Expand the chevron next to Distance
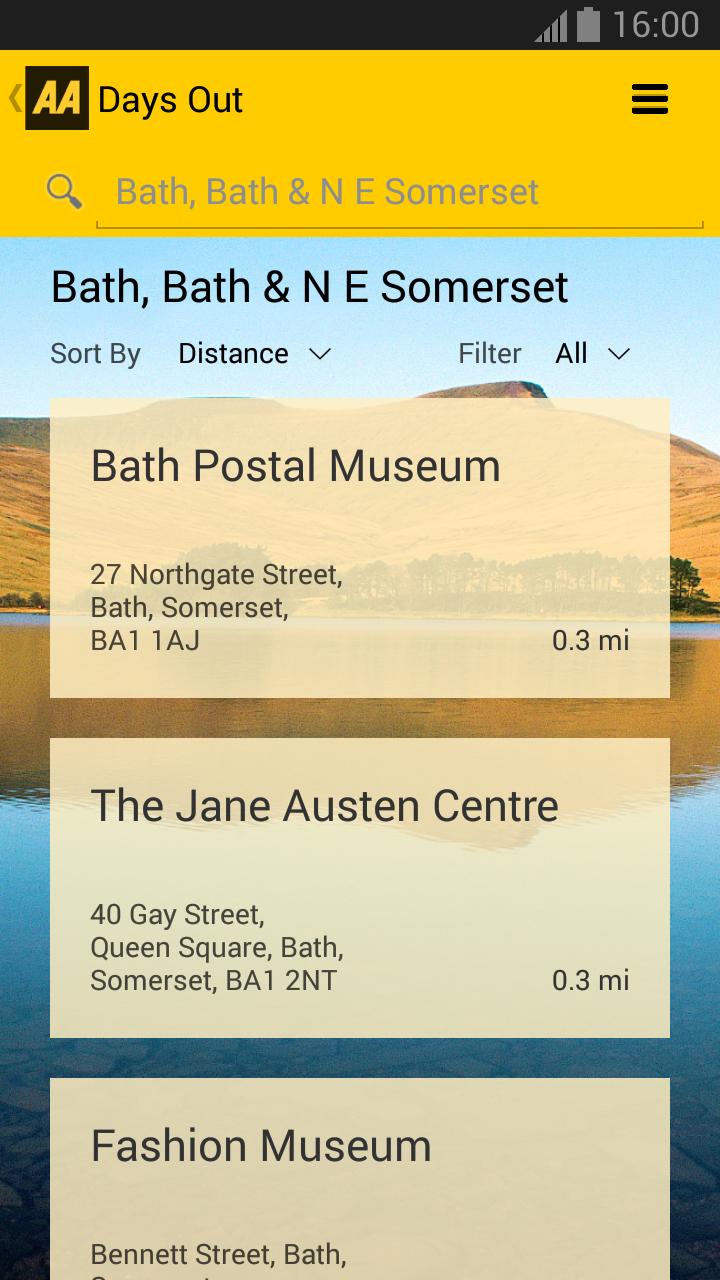This screenshot has width=720, height=1280. [320, 354]
